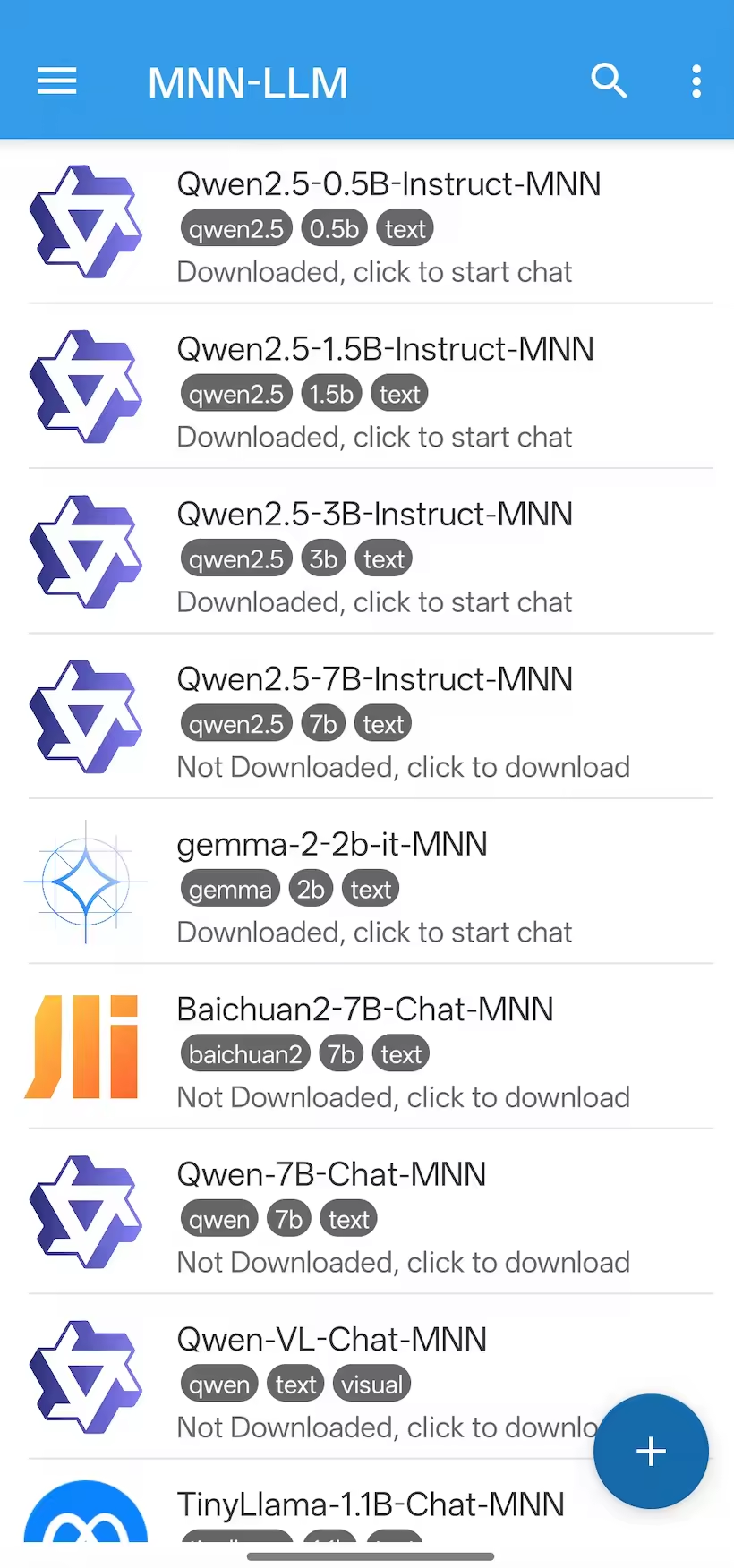This screenshot has height=1568, width=734.
Task: Select the Qwen2.5-0.5B-Instruct model logo icon
Action: [86, 222]
